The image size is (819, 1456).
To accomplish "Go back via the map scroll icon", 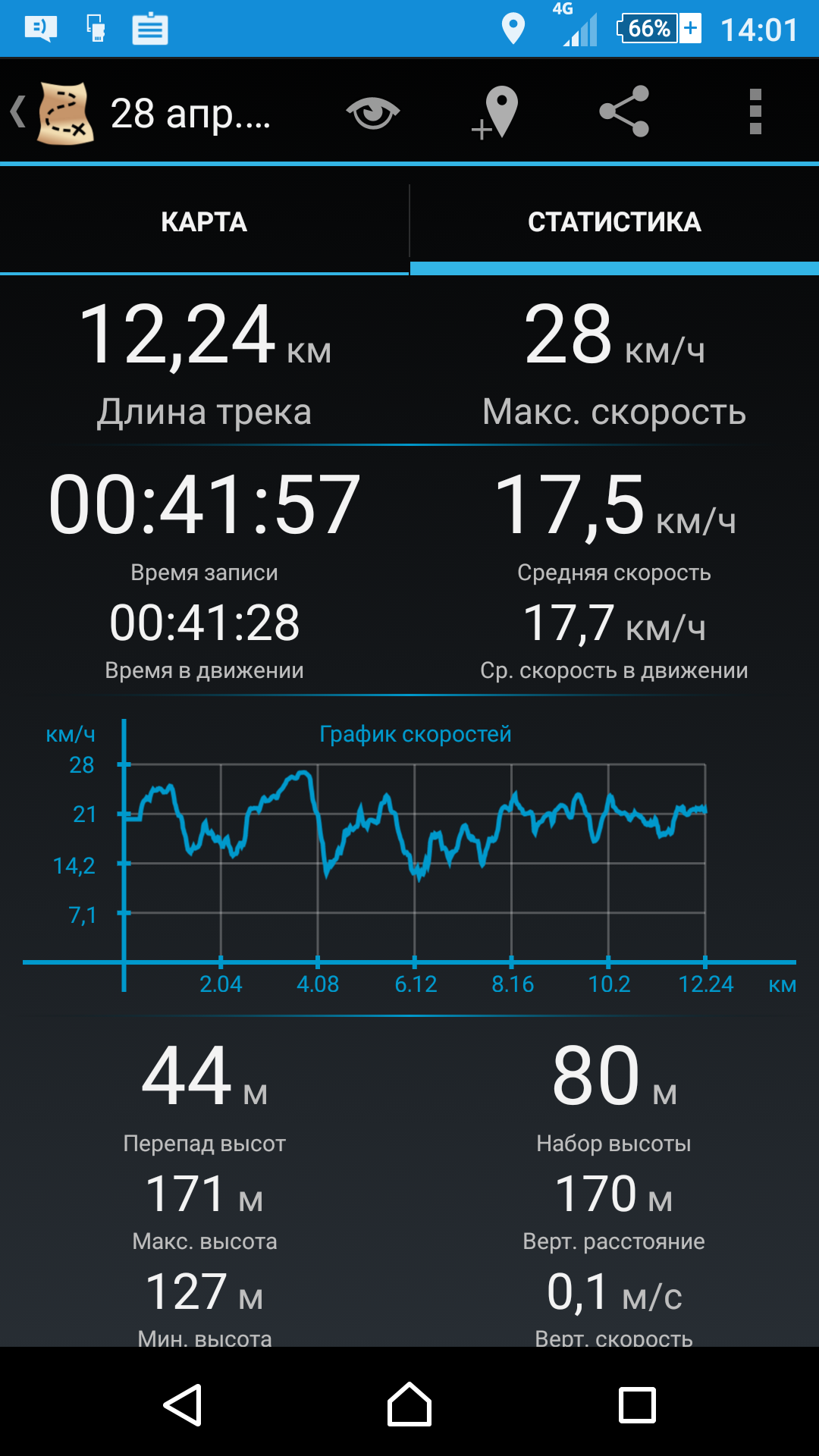I will [55, 113].
